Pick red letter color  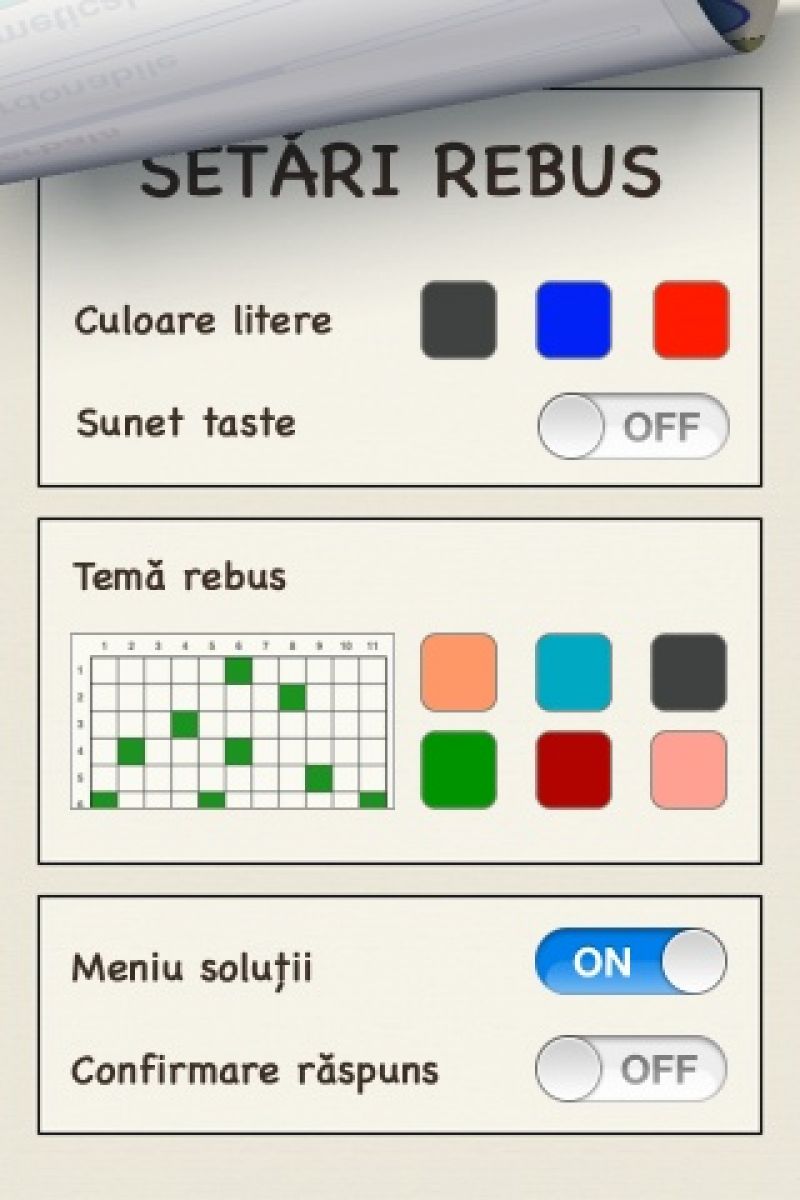[691, 320]
